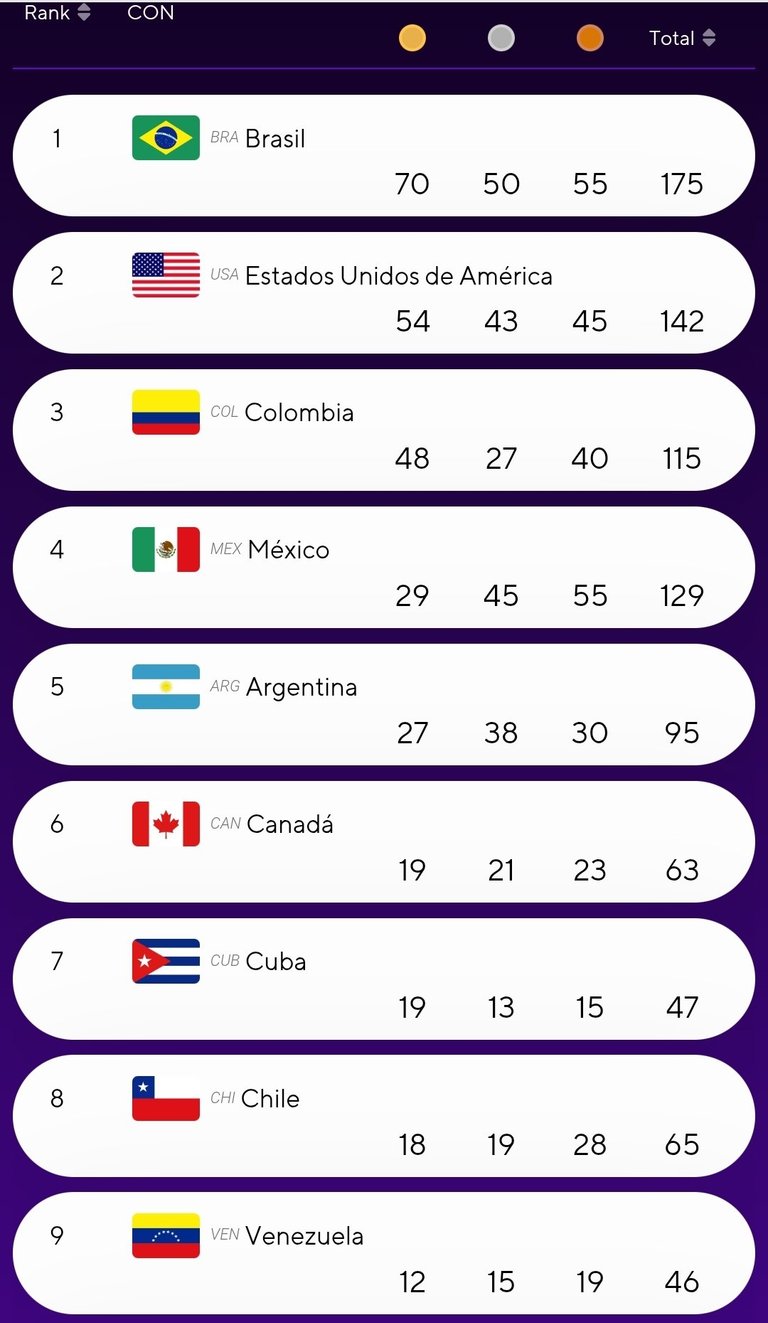
Task: Open Brasil's medal row
Action: coord(384,155)
